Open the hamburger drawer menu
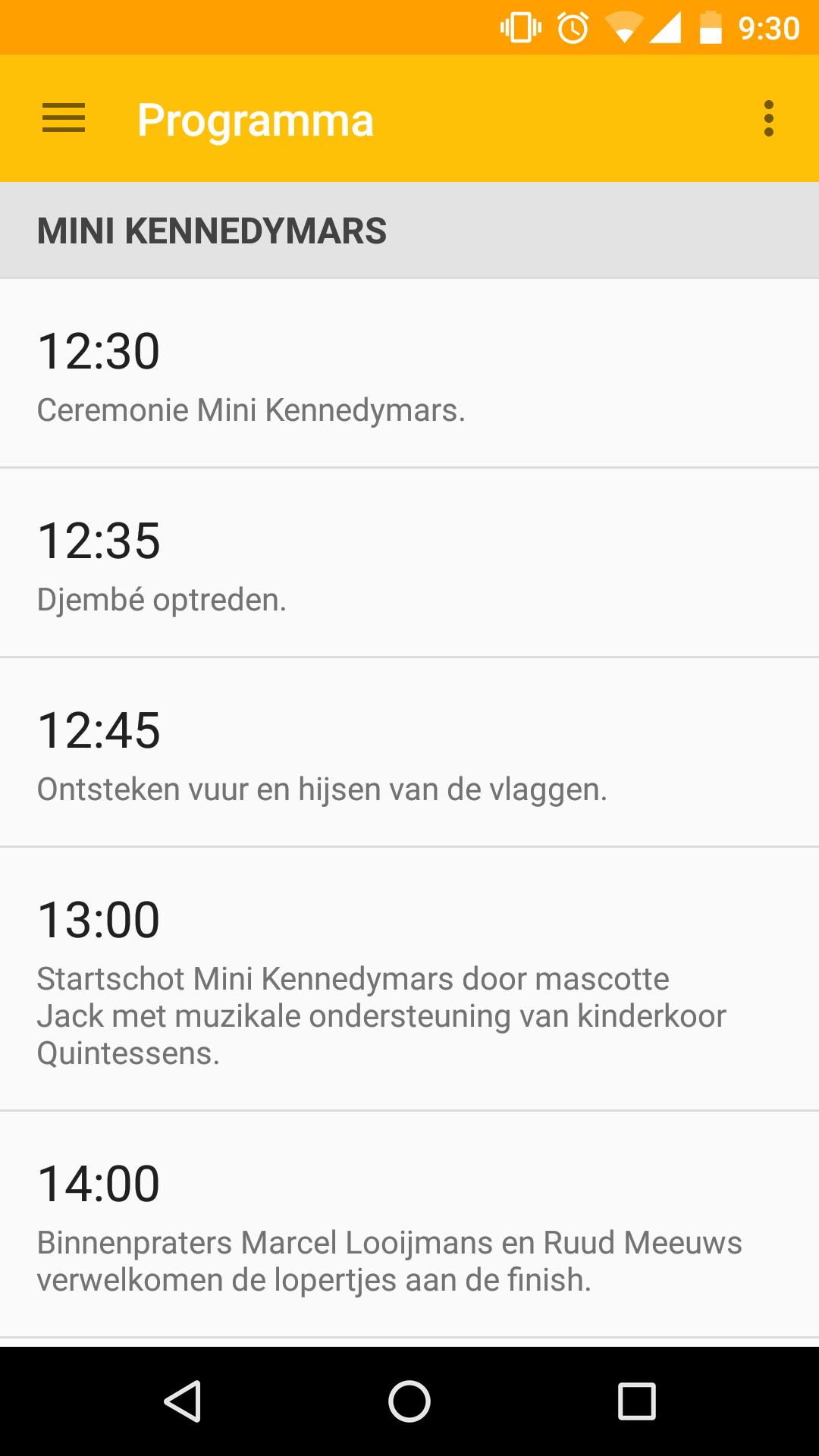This screenshot has width=819, height=1456. click(x=64, y=119)
